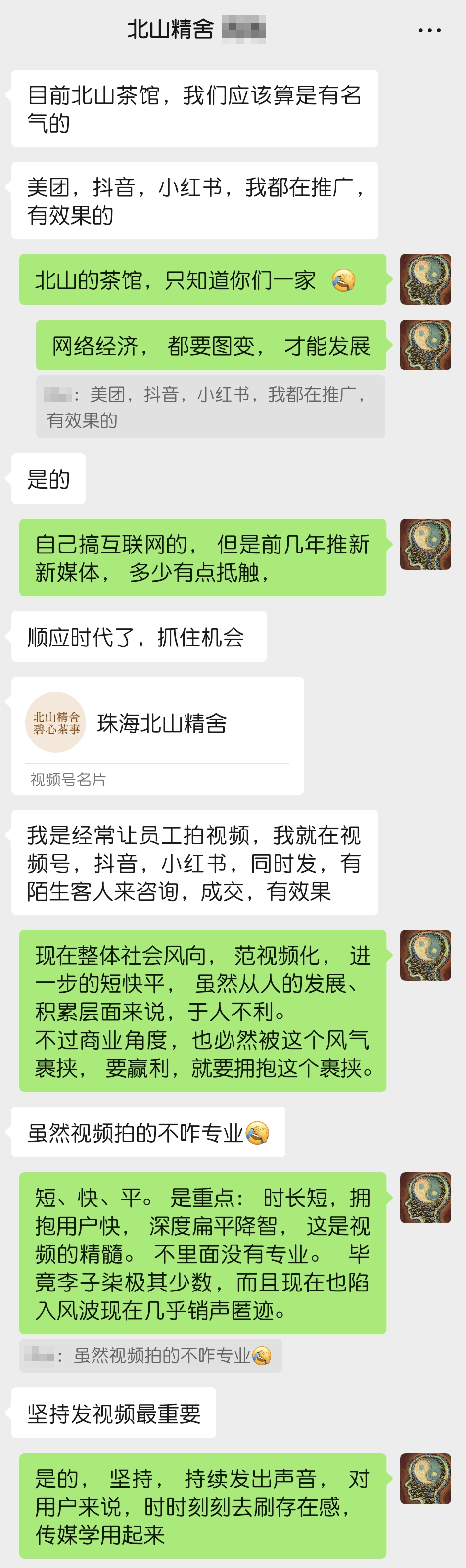
Task: Open the 珠海北山精舍 video channel card
Action: (157, 735)
